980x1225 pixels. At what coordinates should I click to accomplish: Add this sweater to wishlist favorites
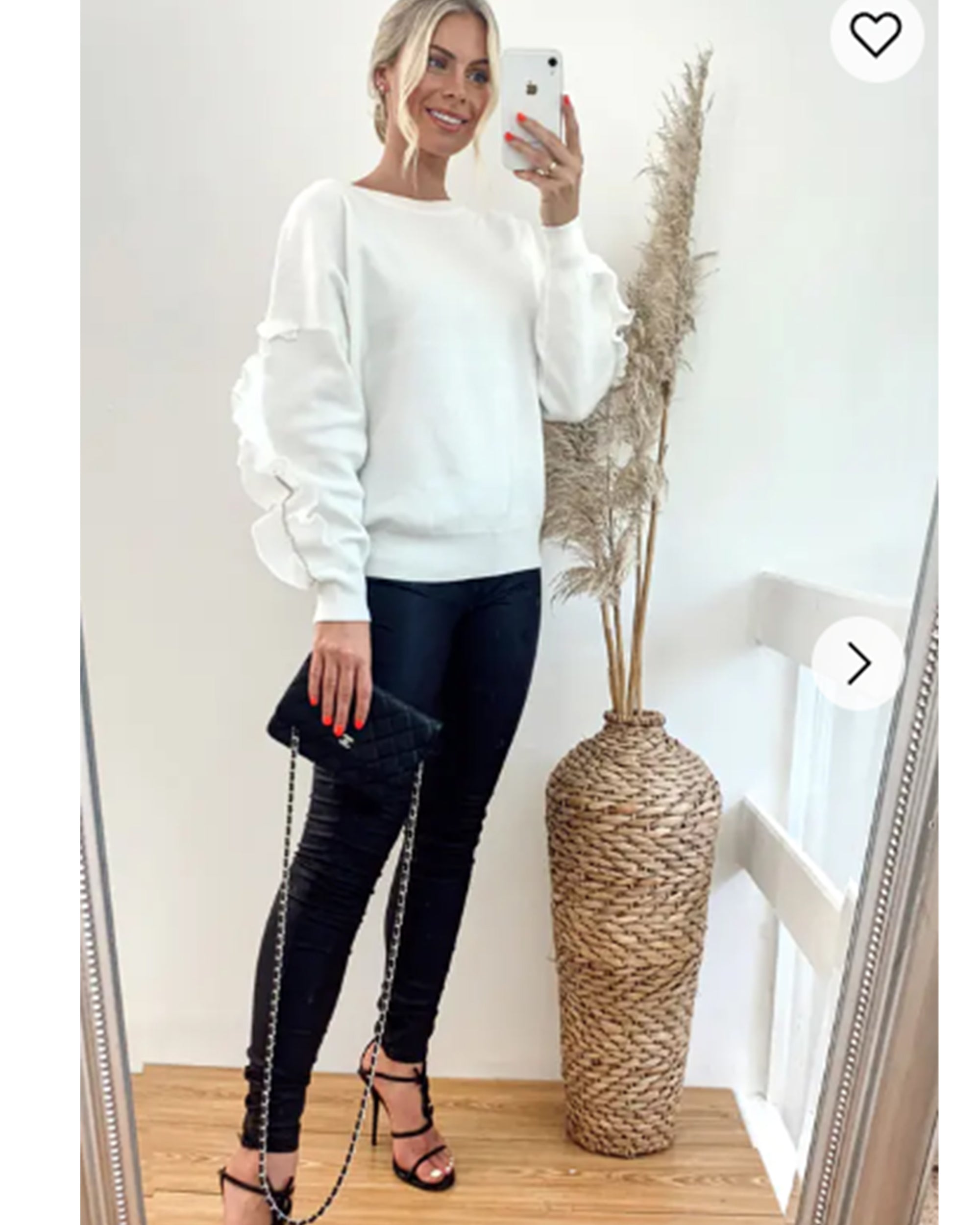[x=876, y=35]
